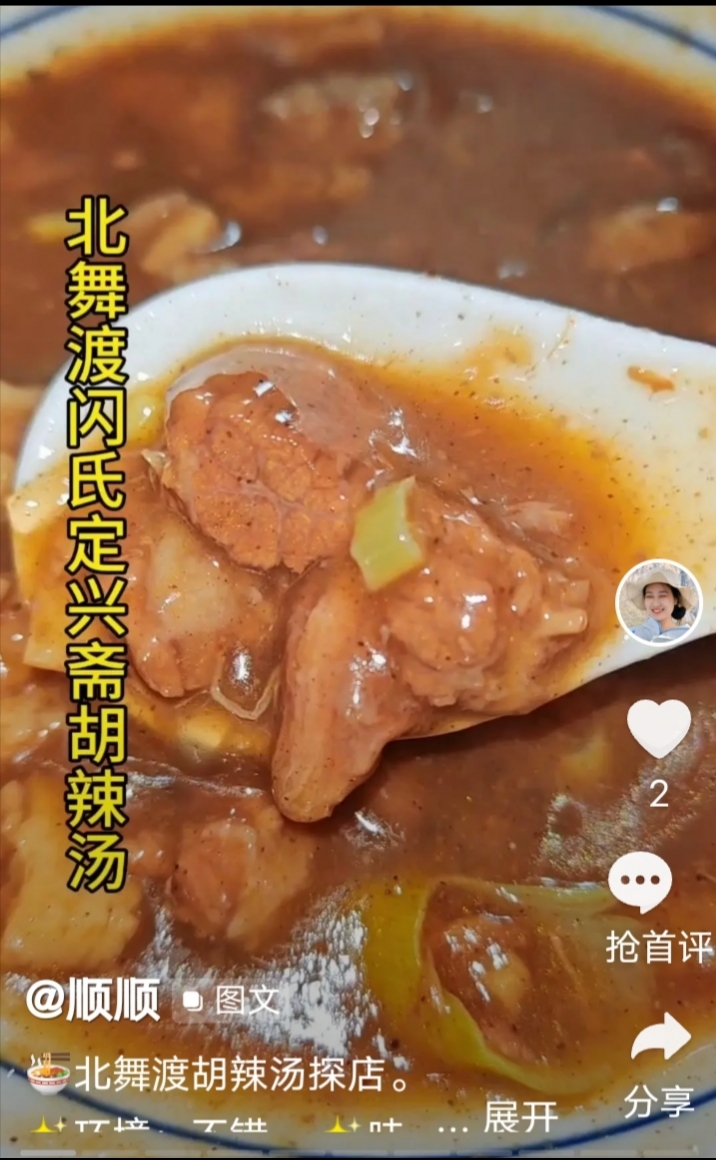Expand the caption with 展开
The image size is (716, 1160).
(520, 1116)
